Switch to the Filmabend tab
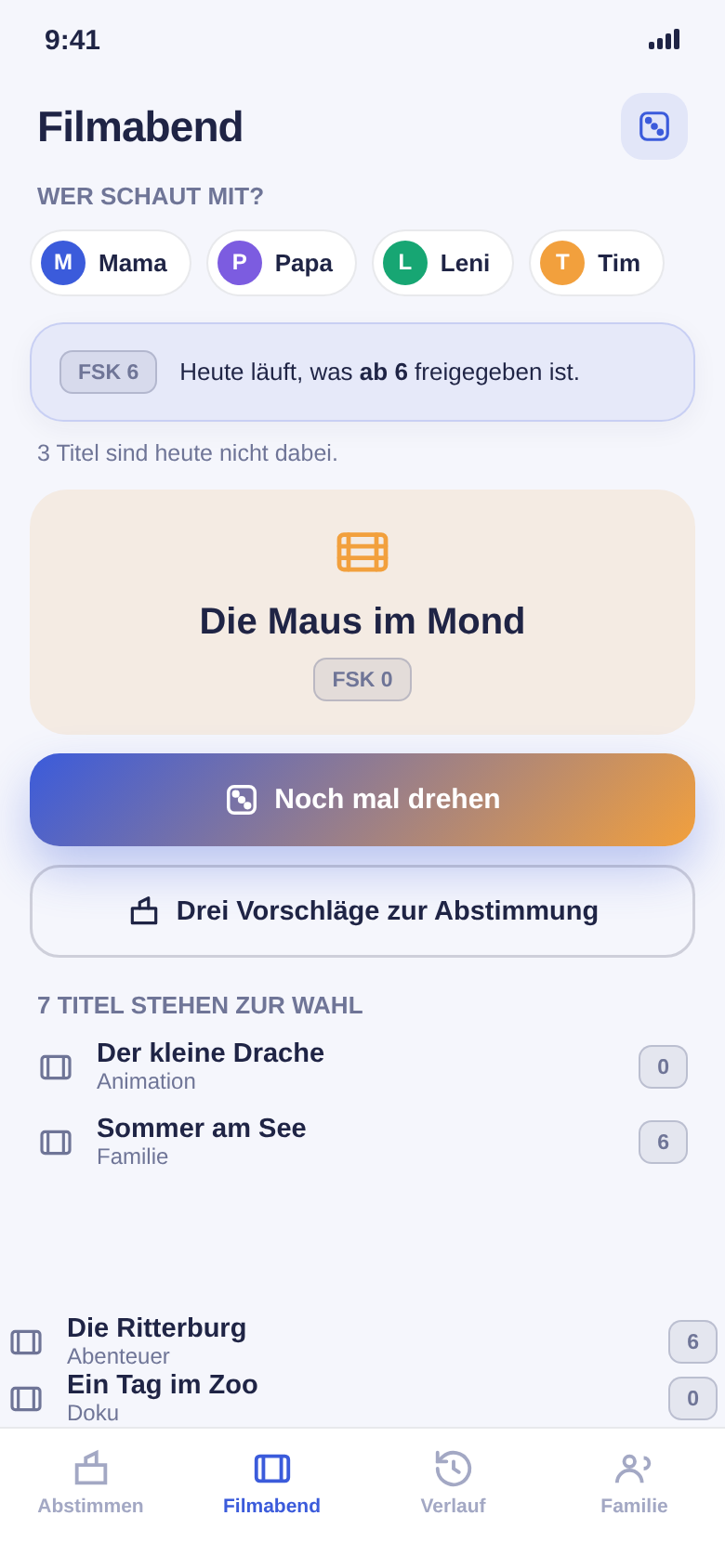This screenshot has width=725, height=1568. pyautogui.click(x=272, y=1483)
